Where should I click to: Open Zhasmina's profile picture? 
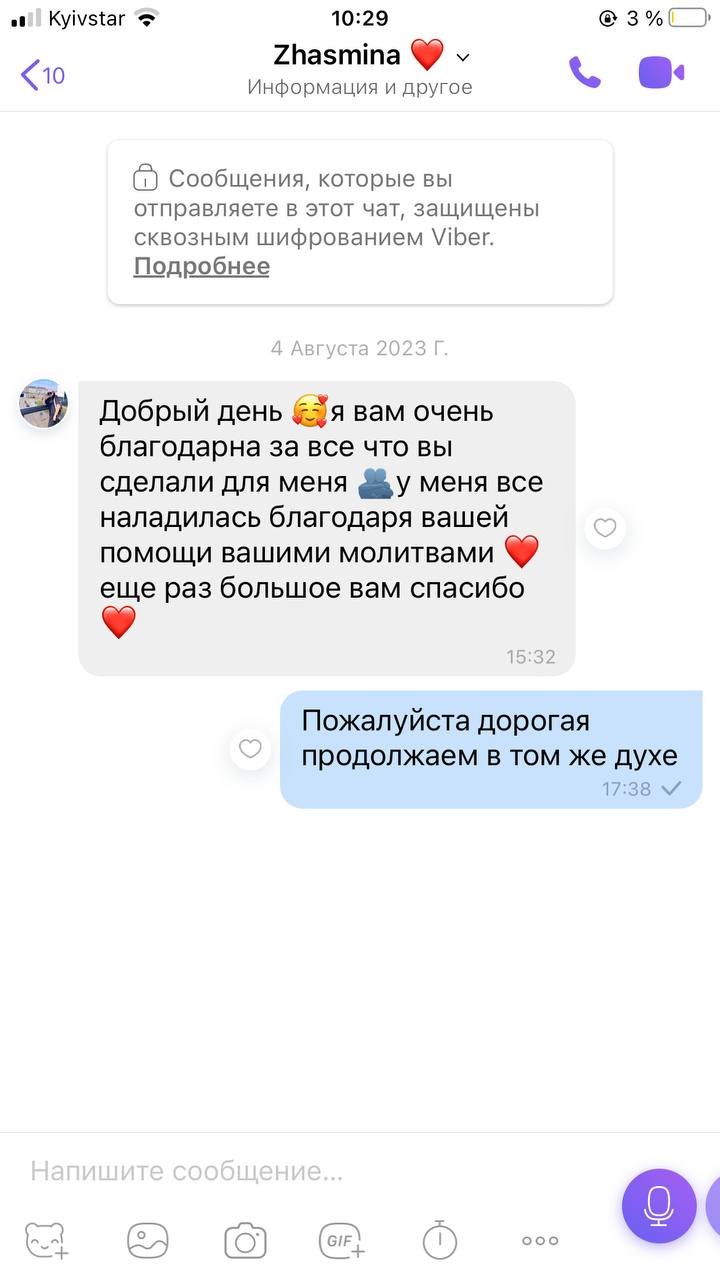click(43, 404)
